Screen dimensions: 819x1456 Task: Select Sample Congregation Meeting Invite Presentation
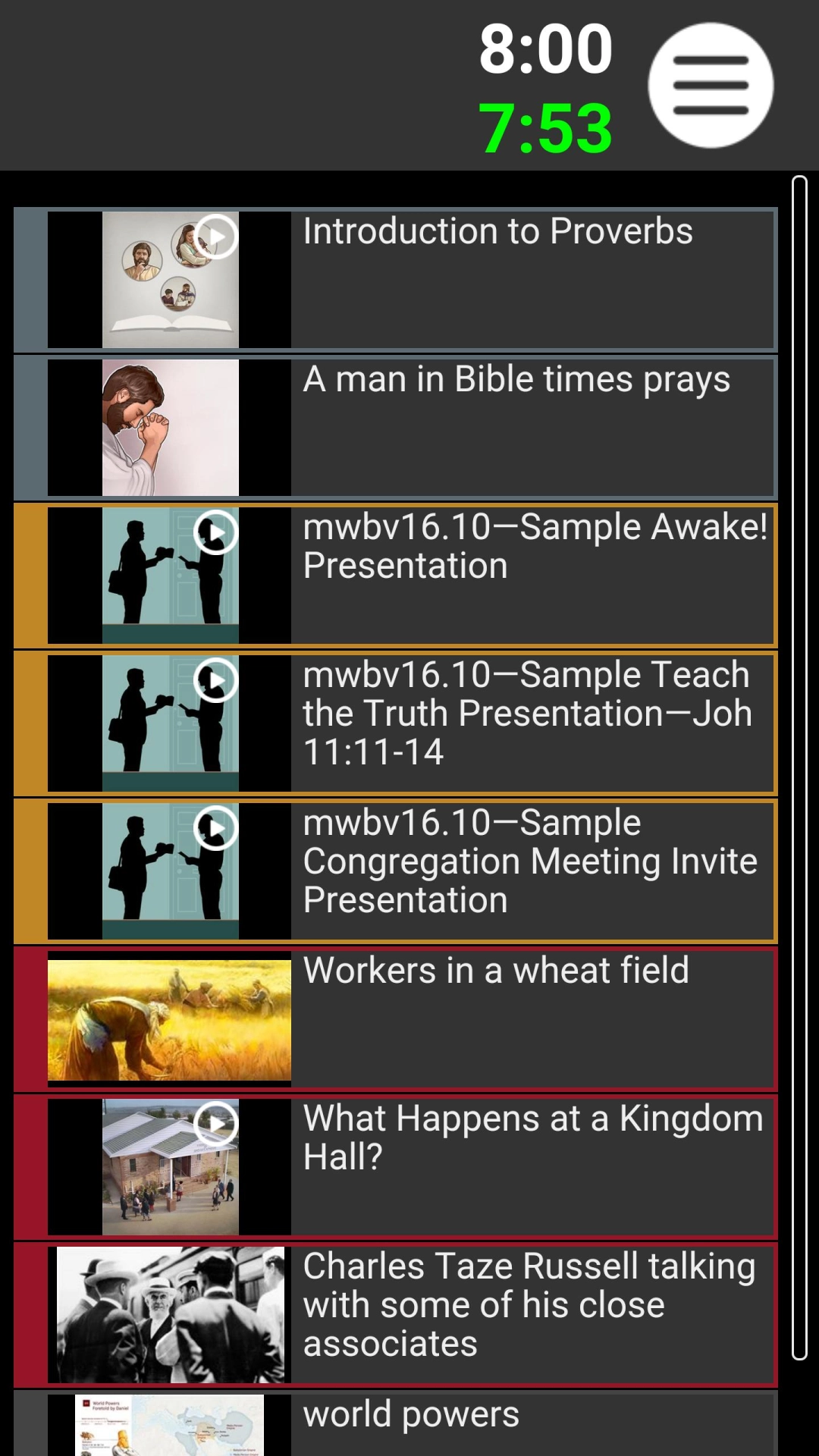coord(409,871)
